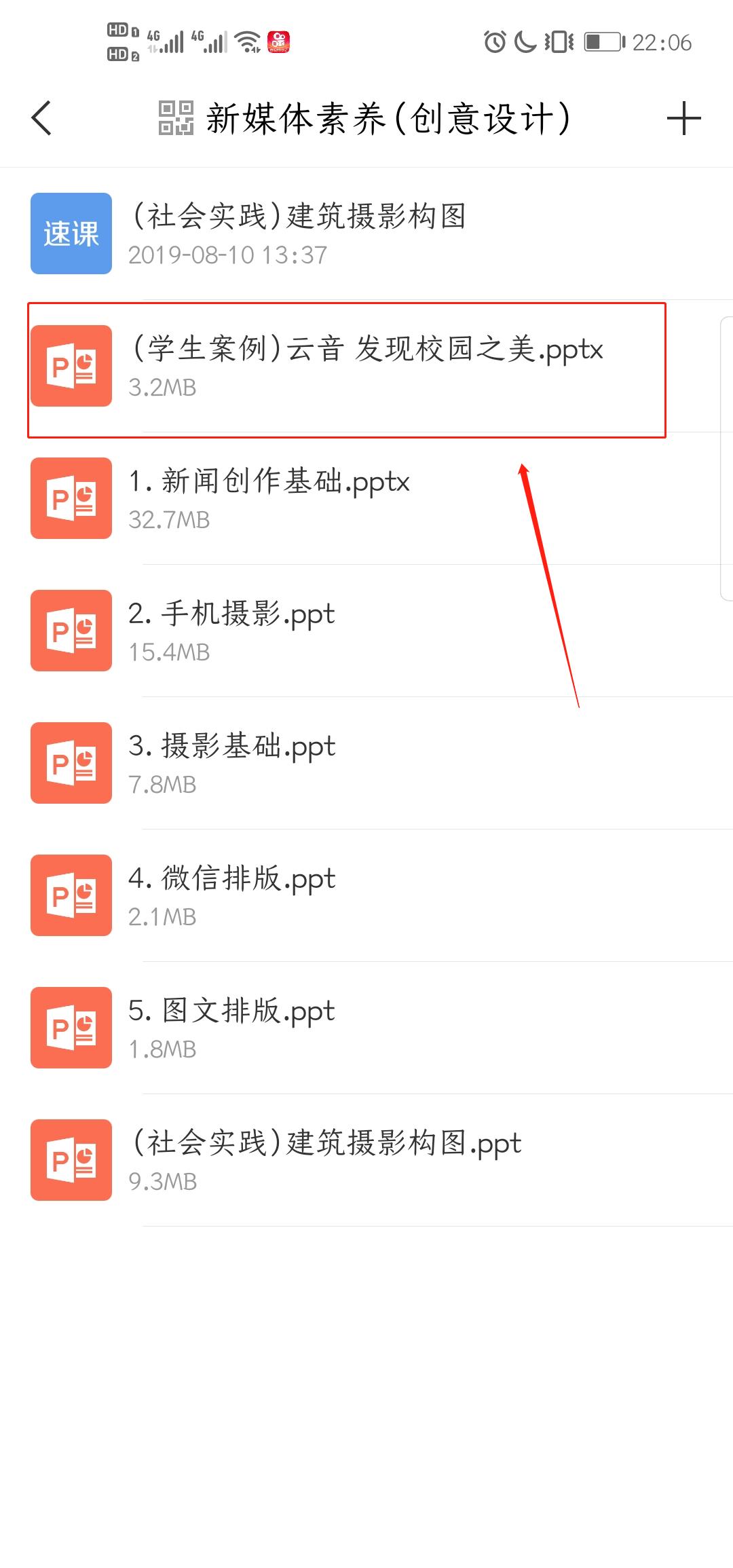Select the PowerPoint icon for 5.图文排版.ppt
Image resolution: width=733 pixels, height=1568 pixels.
pyautogui.click(x=71, y=1027)
